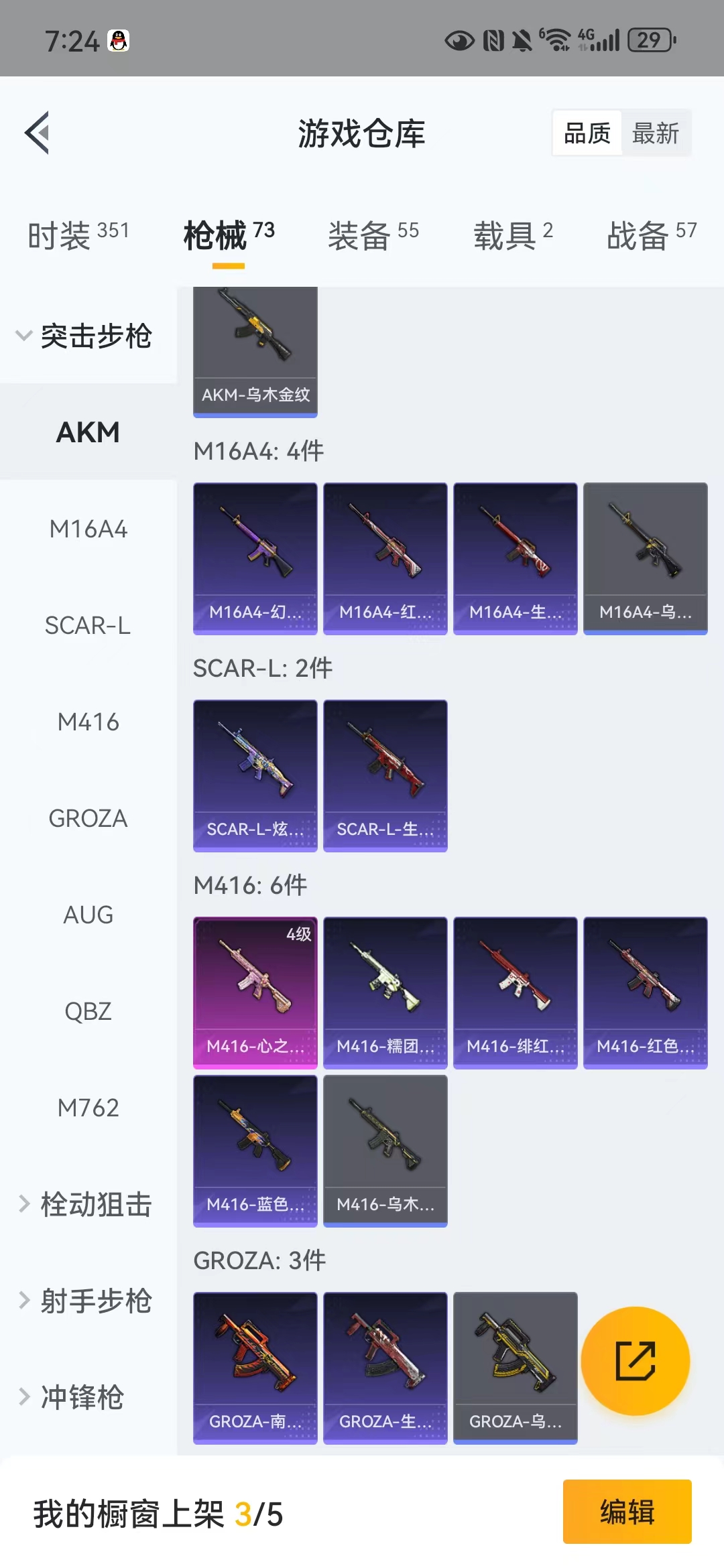Select M16A4 in the sidebar
The width and height of the screenshot is (724, 1568).
coord(88,529)
